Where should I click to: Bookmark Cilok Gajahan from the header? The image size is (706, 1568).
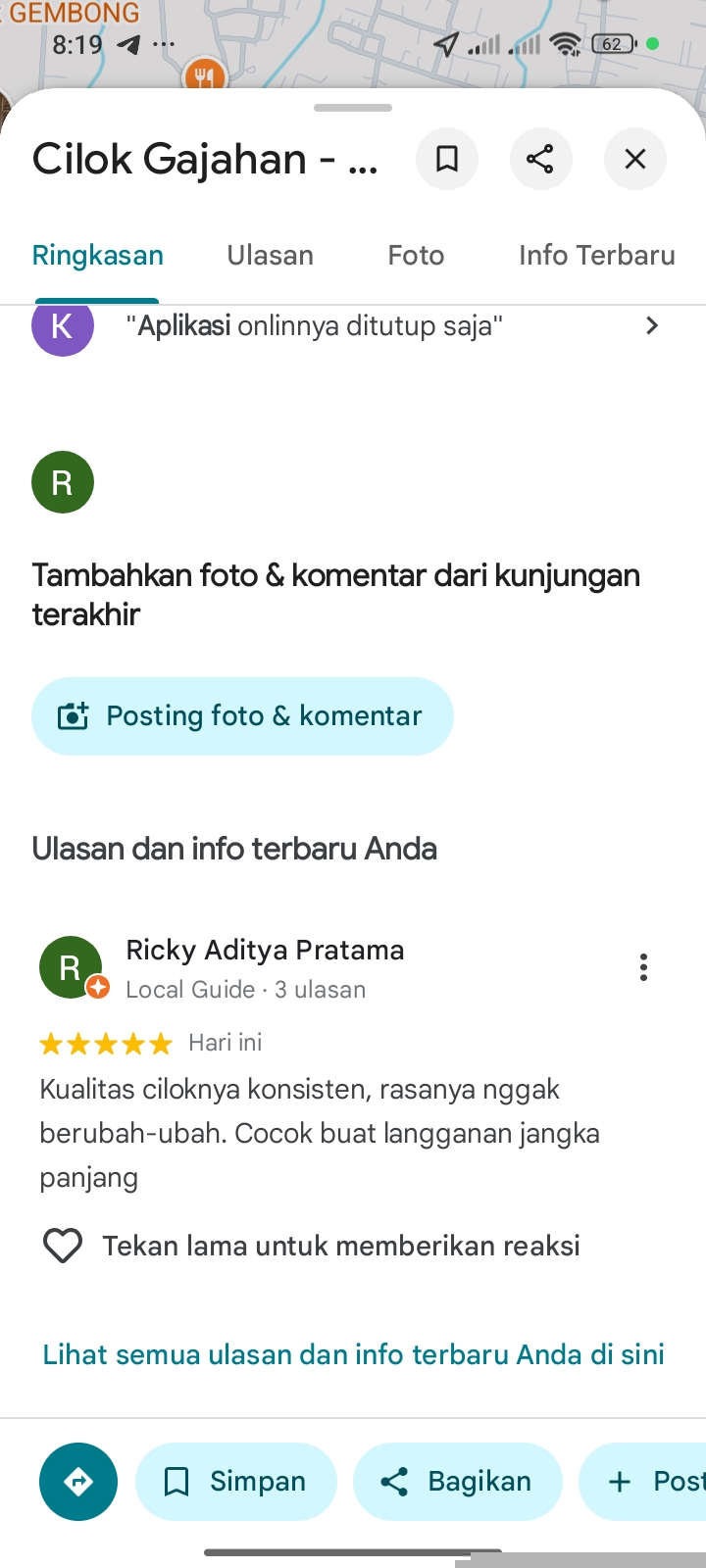point(447,159)
